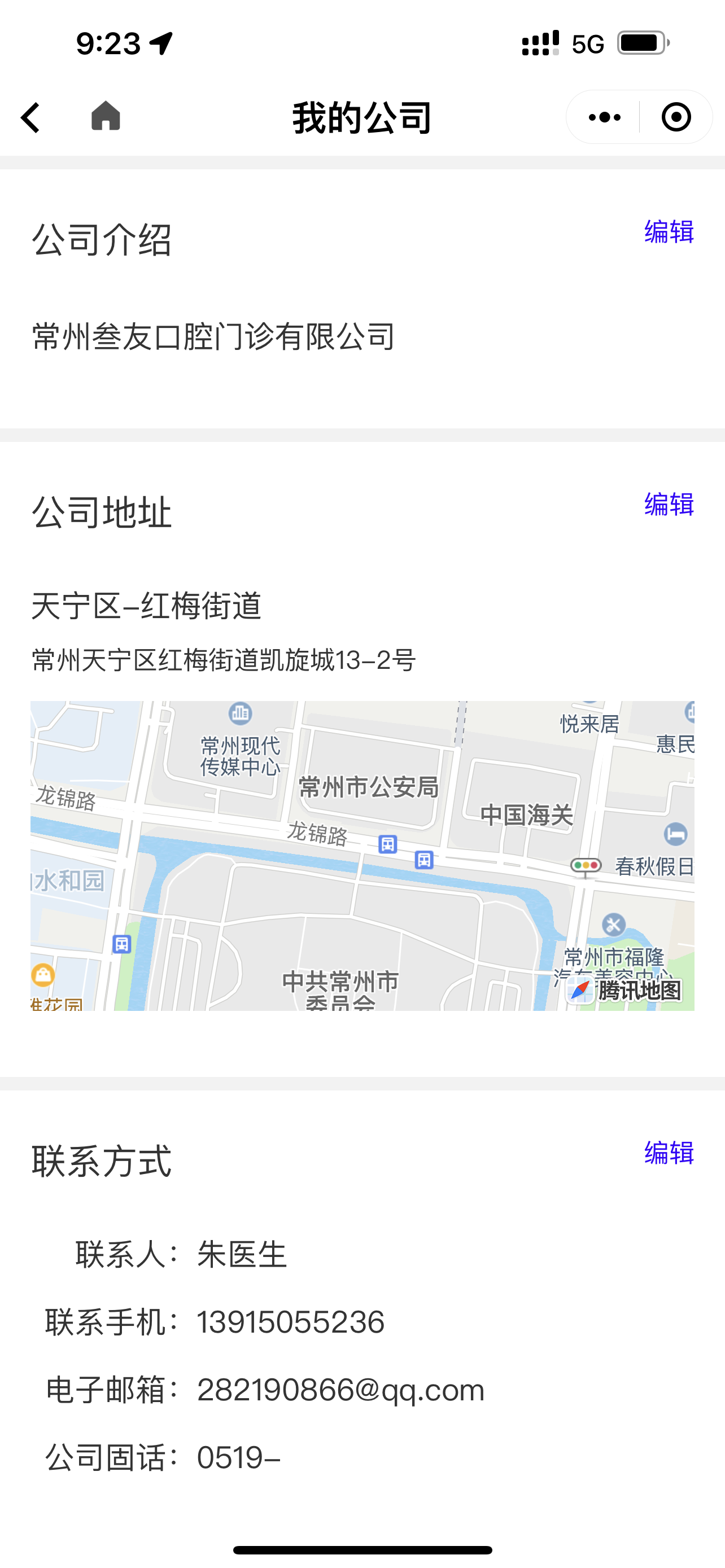The width and height of the screenshot is (725, 1568).
Task: Open the mini program three-dot menu
Action: click(604, 117)
